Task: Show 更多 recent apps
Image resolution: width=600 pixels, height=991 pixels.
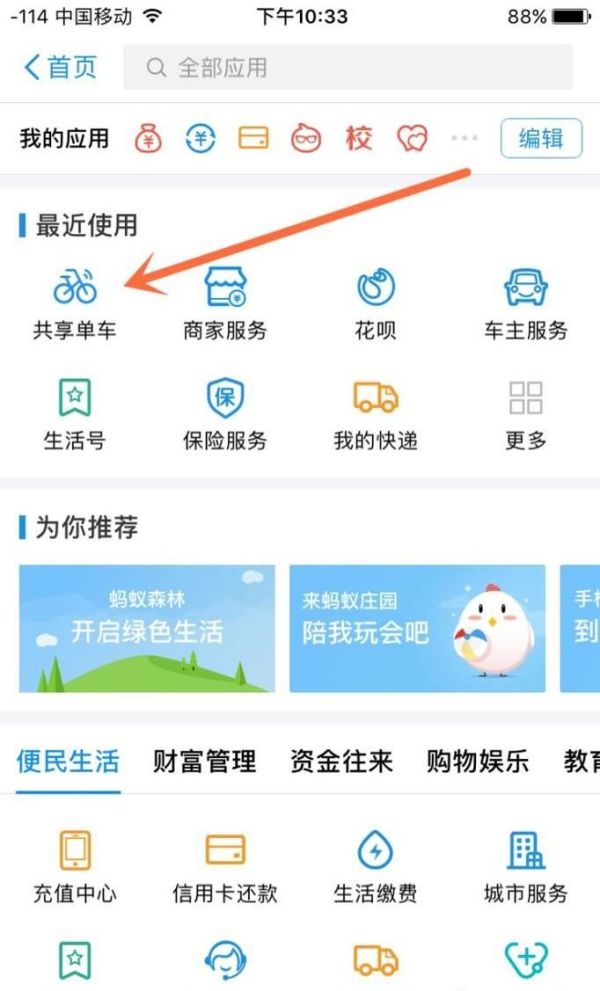Action: (526, 414)
